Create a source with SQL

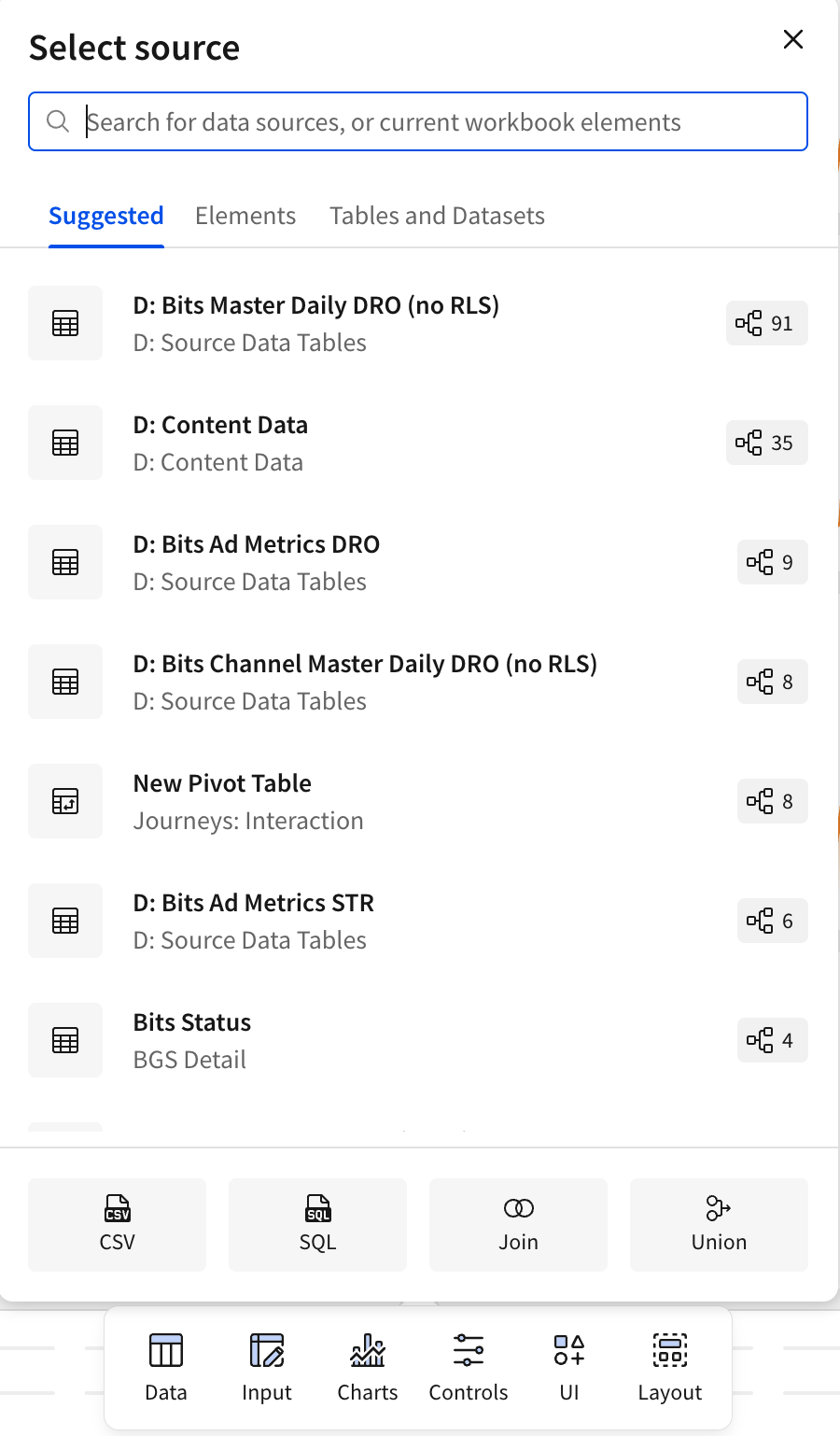pos(317,1224)
